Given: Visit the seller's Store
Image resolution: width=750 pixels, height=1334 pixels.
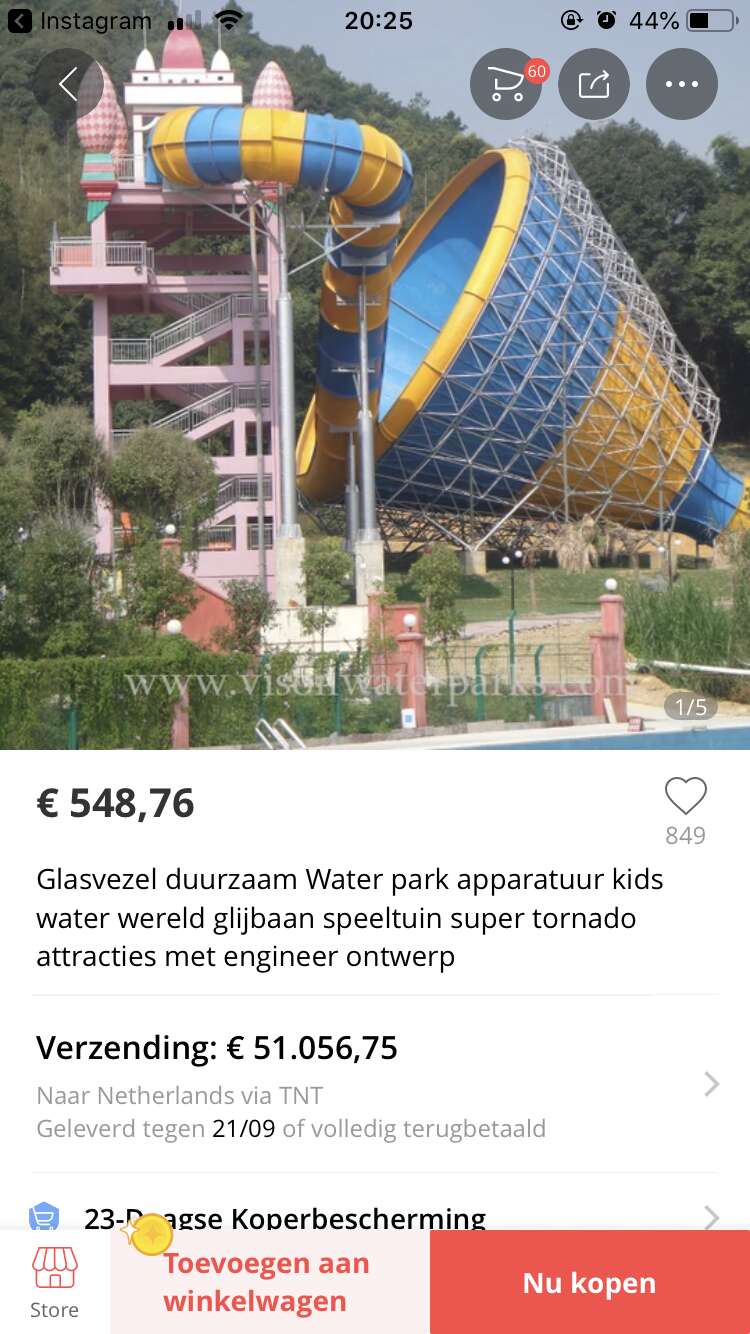Looking at the screenshot, I should pos(54,1283).
